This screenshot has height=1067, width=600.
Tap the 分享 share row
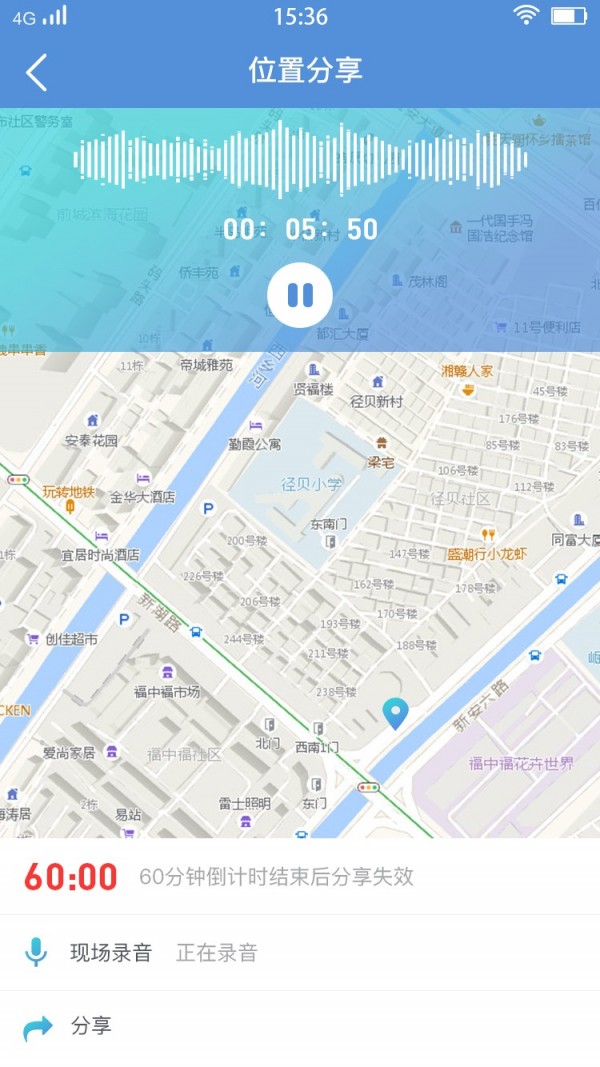coord(300,1028)
